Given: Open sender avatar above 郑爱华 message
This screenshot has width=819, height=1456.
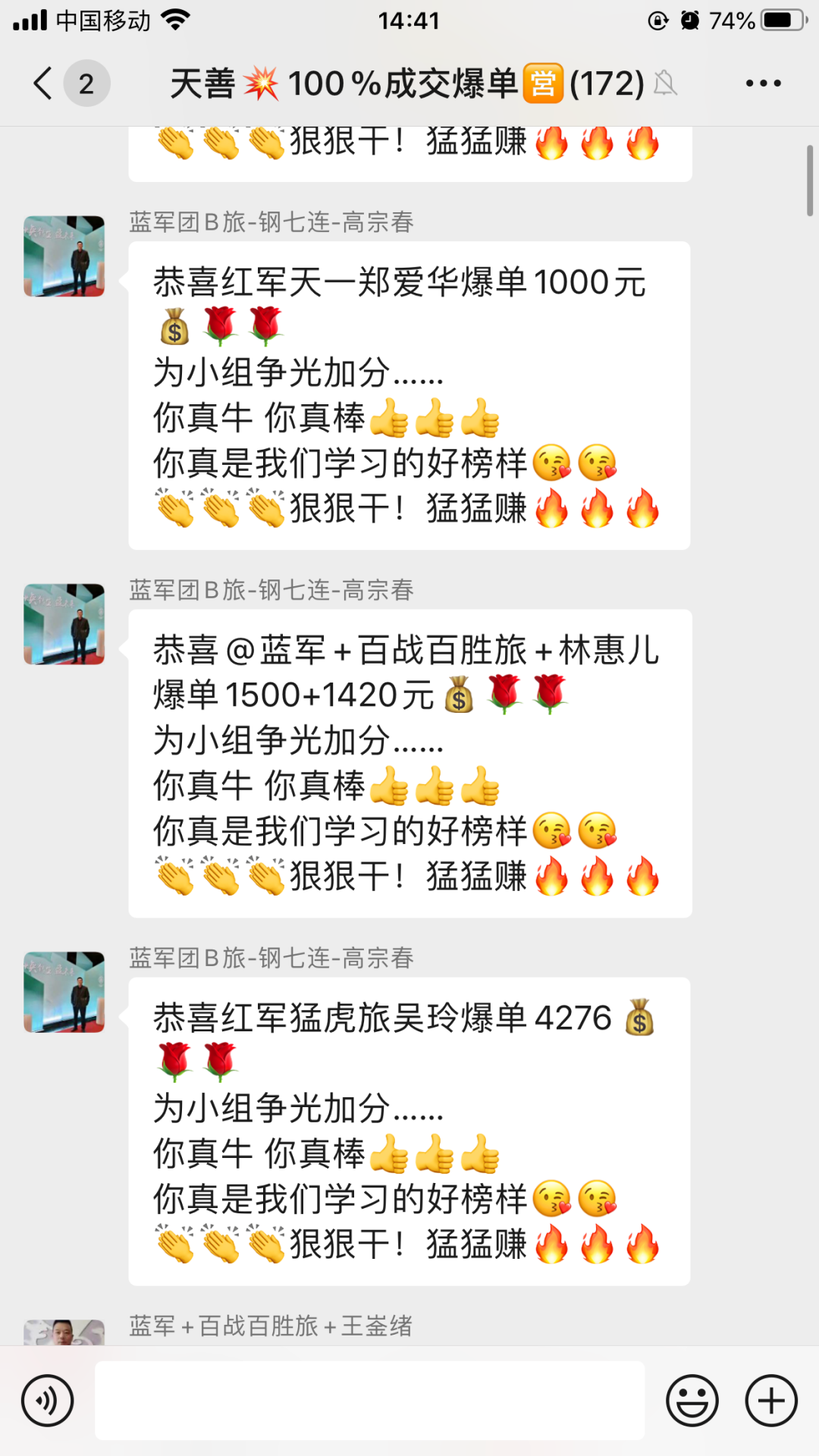Looking at the screenshot, I should 64,256.
